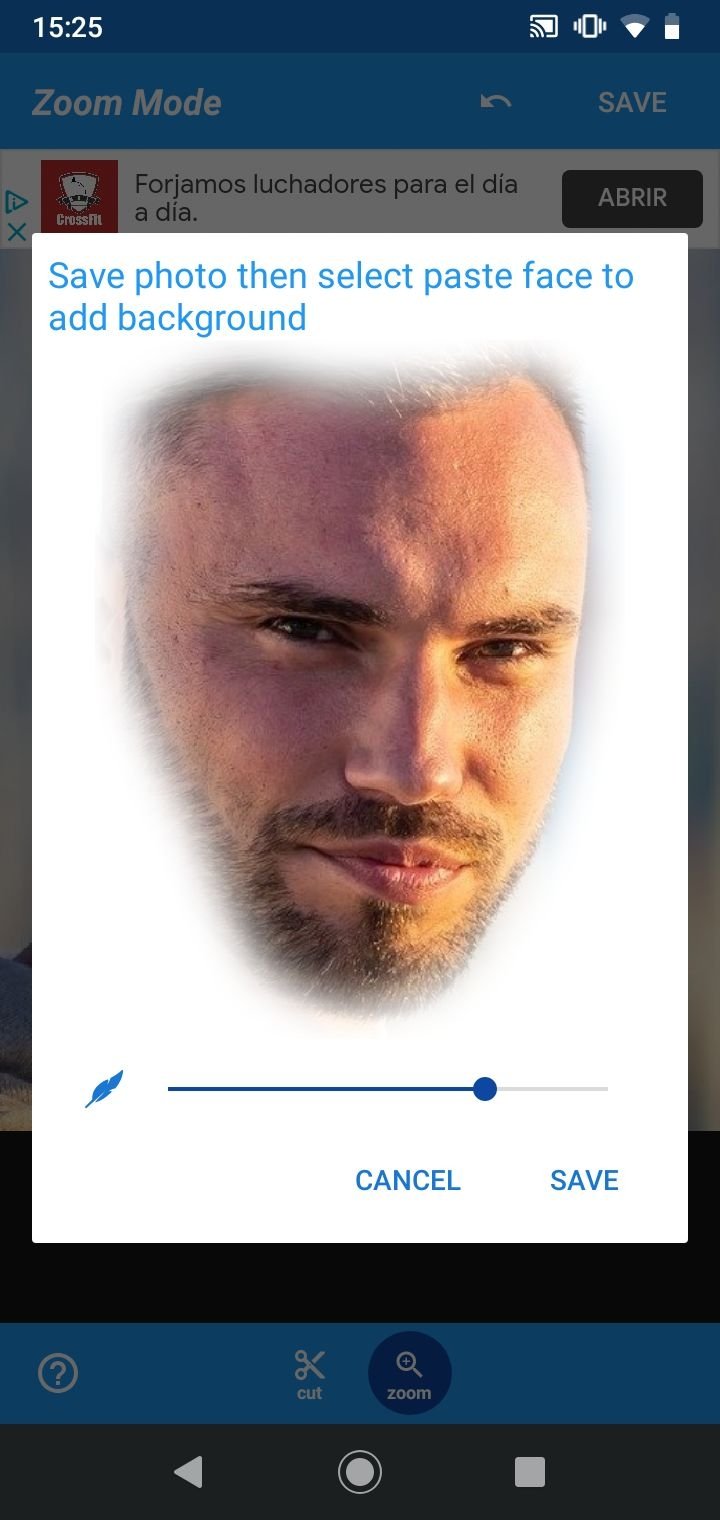
Task: Cancel the save photo dialog
Action: (x=408, y=1180)
